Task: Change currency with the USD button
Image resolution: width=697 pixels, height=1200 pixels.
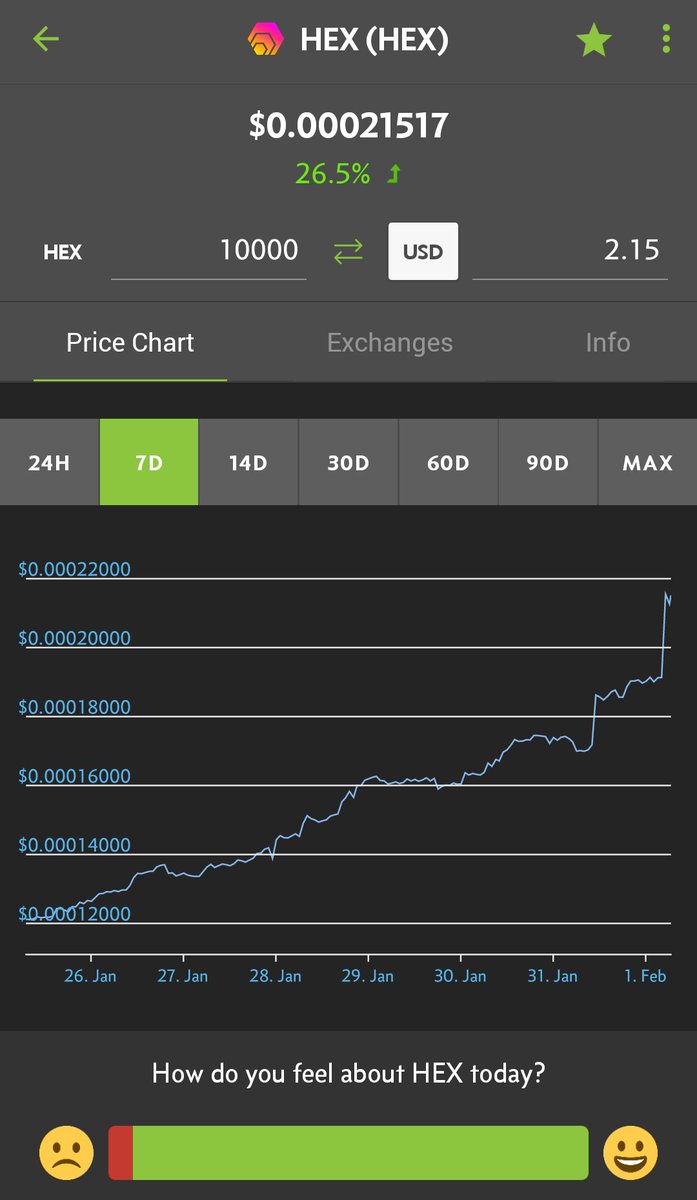Action: pos(423,251)
